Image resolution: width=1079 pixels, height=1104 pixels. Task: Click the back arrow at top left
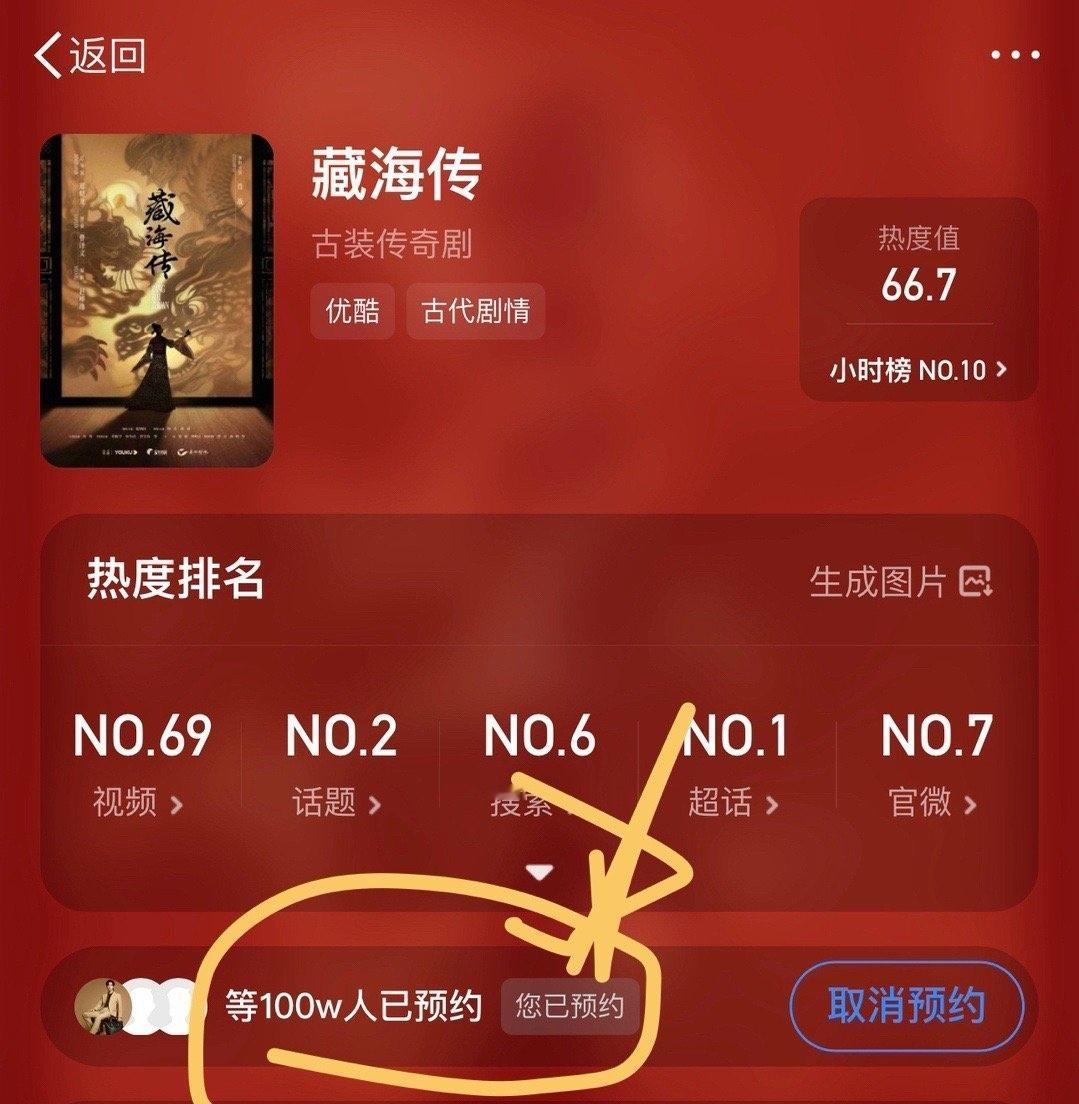pyautogui.click(x=45, y=57)
